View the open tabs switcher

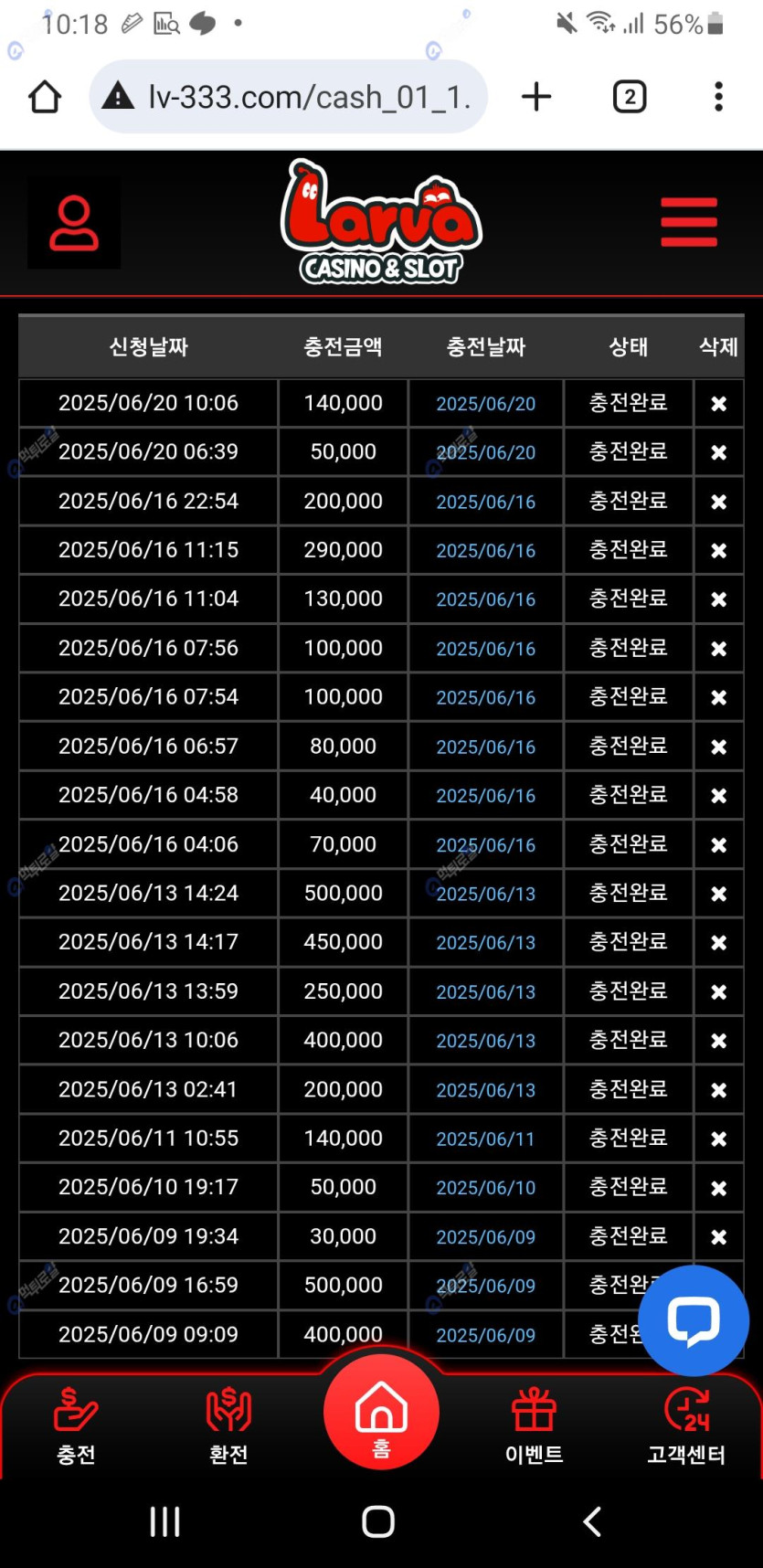630,97
